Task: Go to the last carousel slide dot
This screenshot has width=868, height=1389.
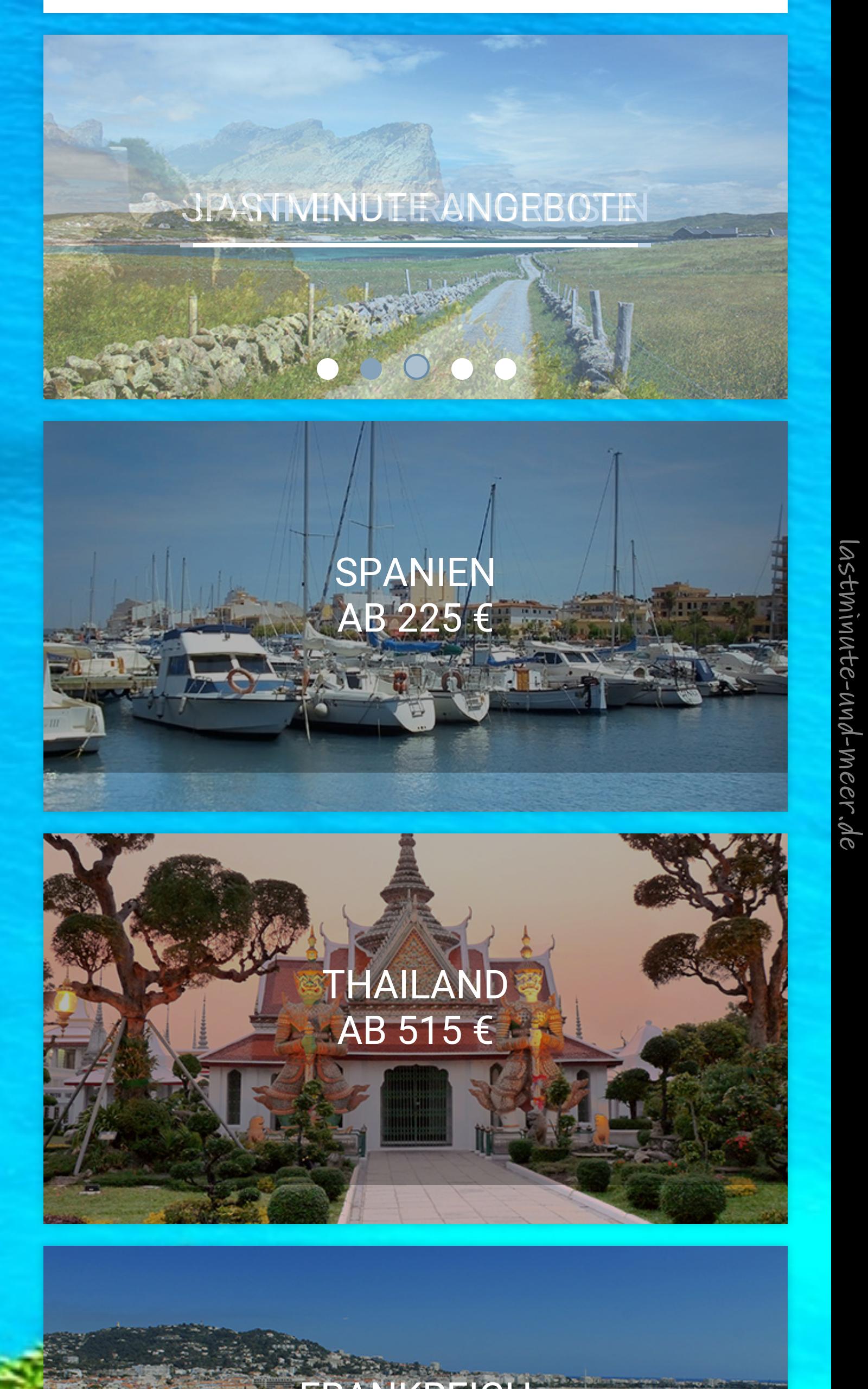Action: (505, 368)
